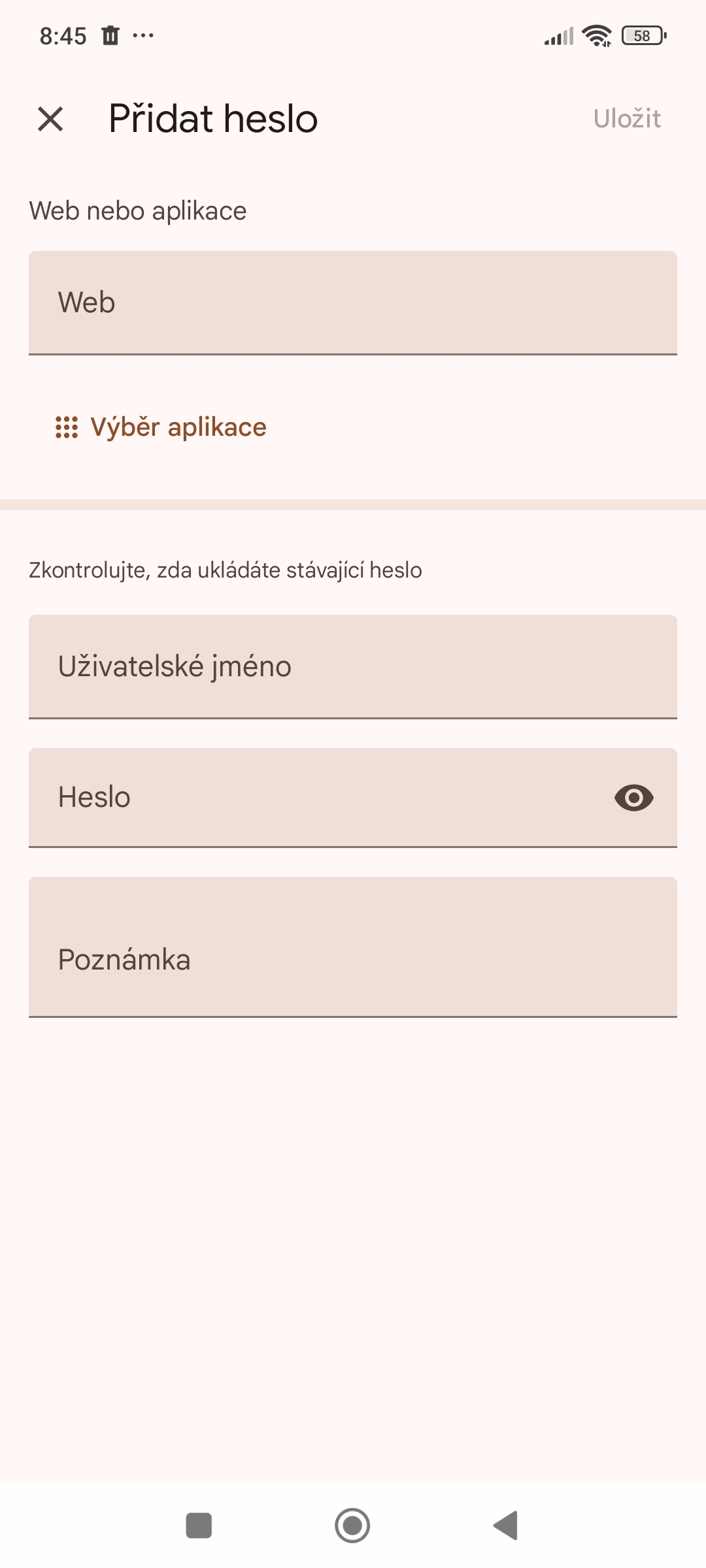Go back using the system back button

tap(506, 1526)
